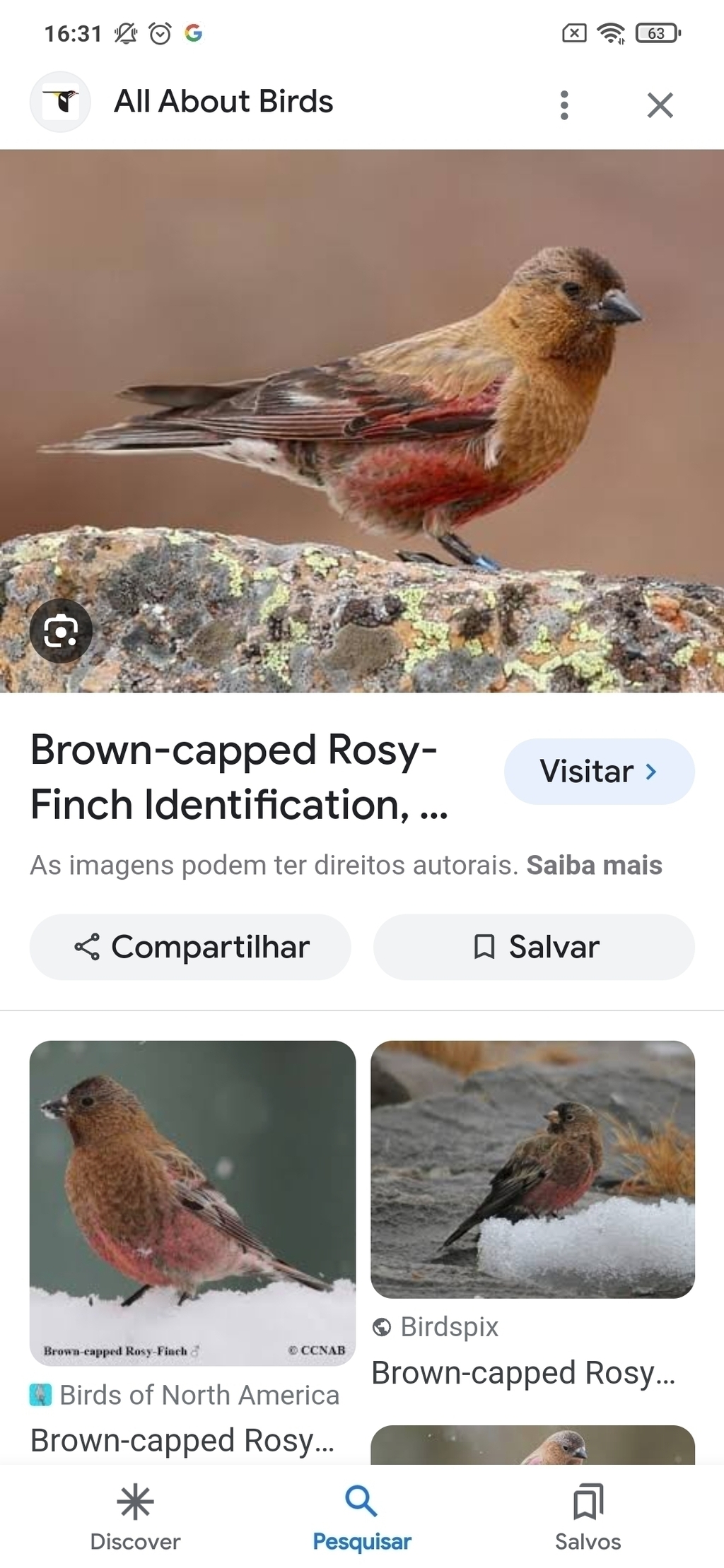Tap the Visitar button
Image resolution: width=724 pixels, height=1568 pixels.
click(x=599, y=771)
